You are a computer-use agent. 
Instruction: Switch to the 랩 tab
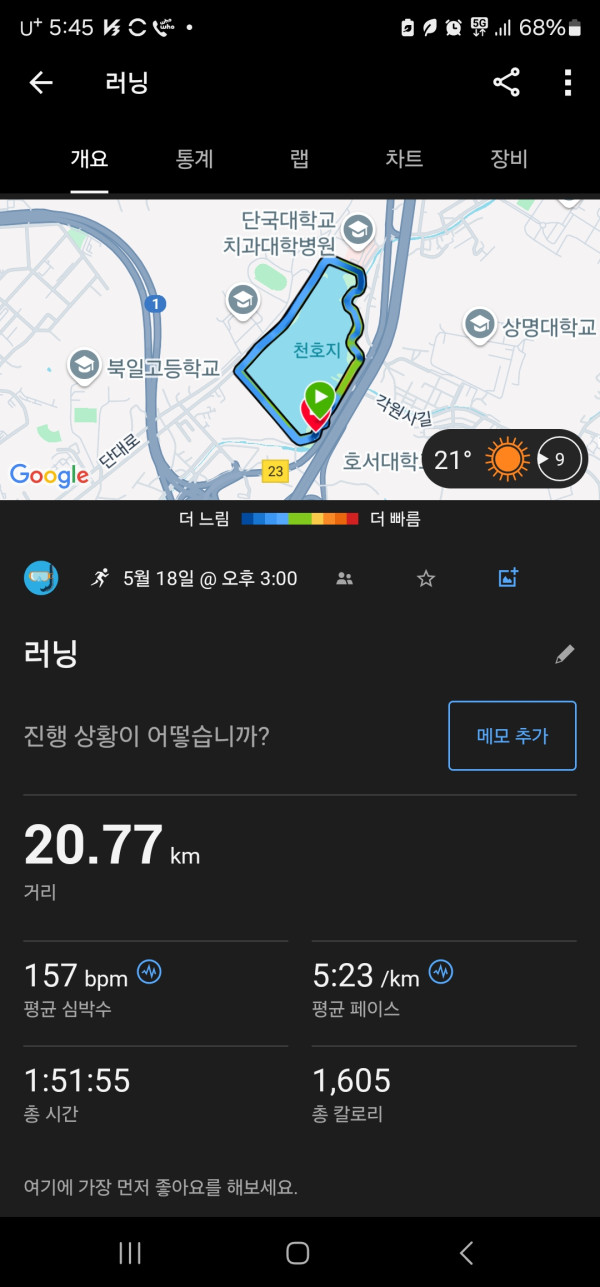coord(299,159)
